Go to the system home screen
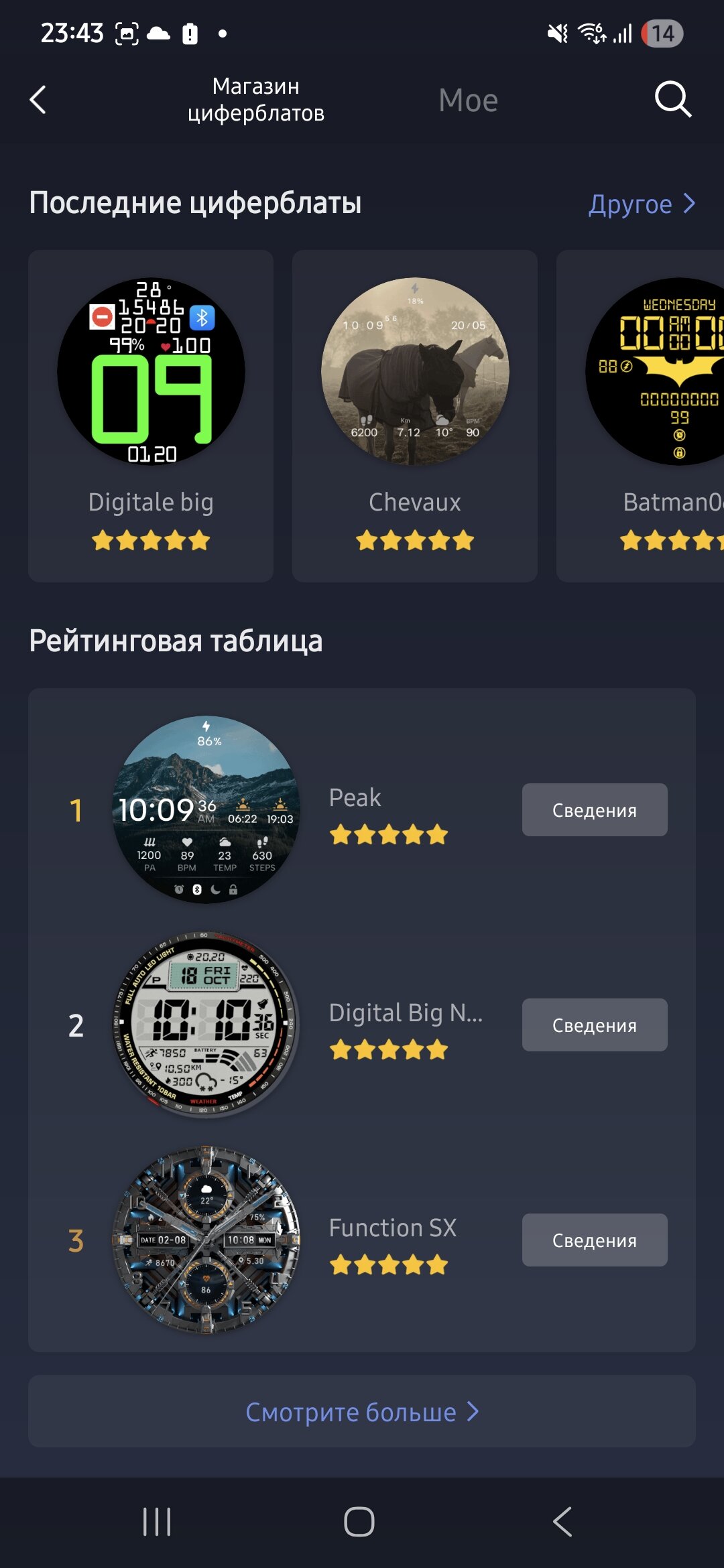The height and width of the screenshot is (1568, 724). 359,1522
